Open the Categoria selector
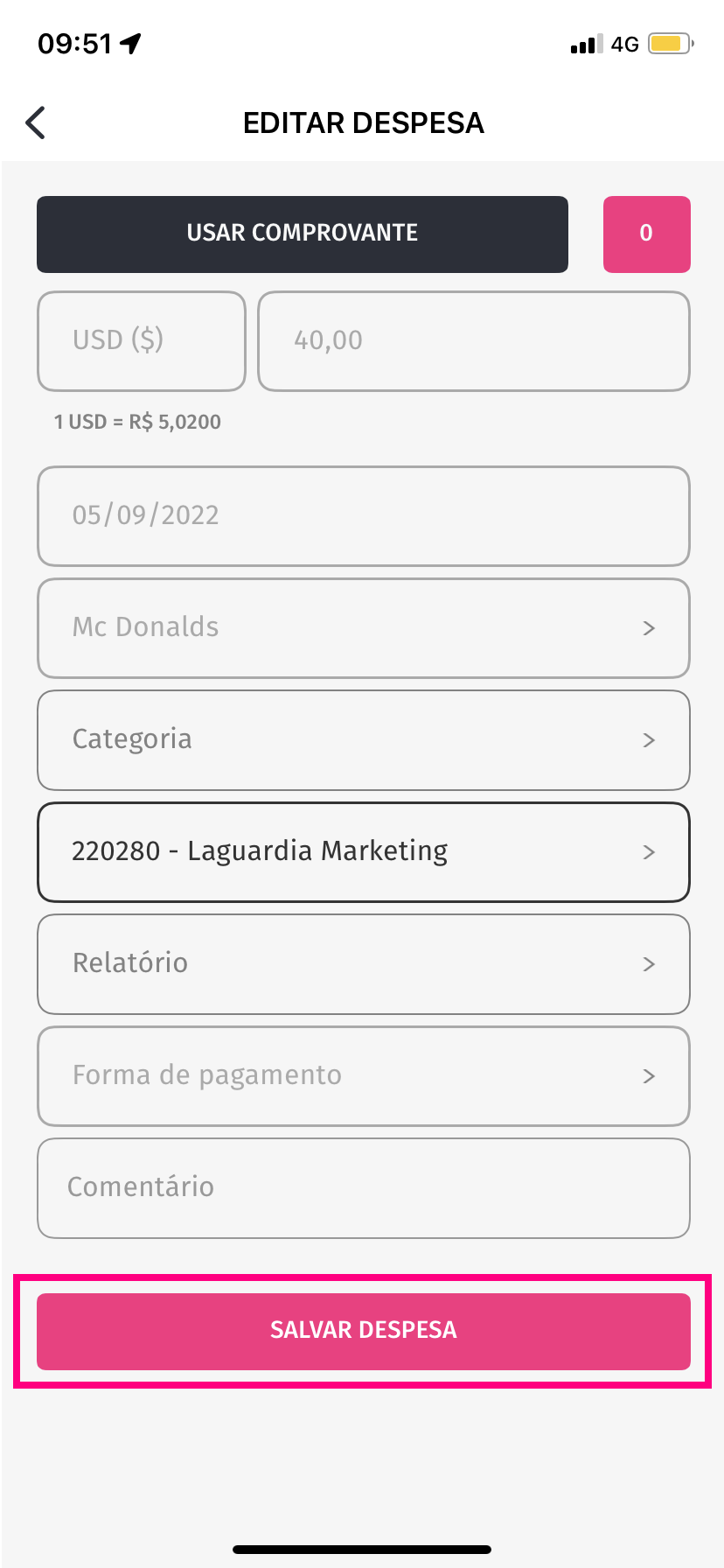 coord(363,739)
